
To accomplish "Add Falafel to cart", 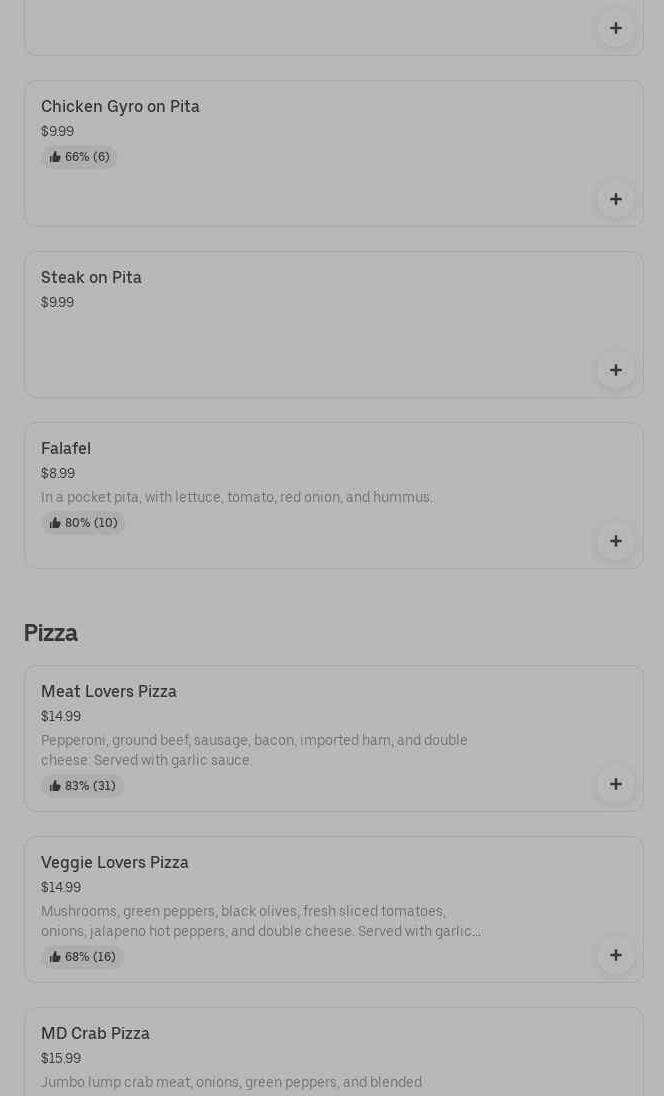I will (x=615, y=541).
